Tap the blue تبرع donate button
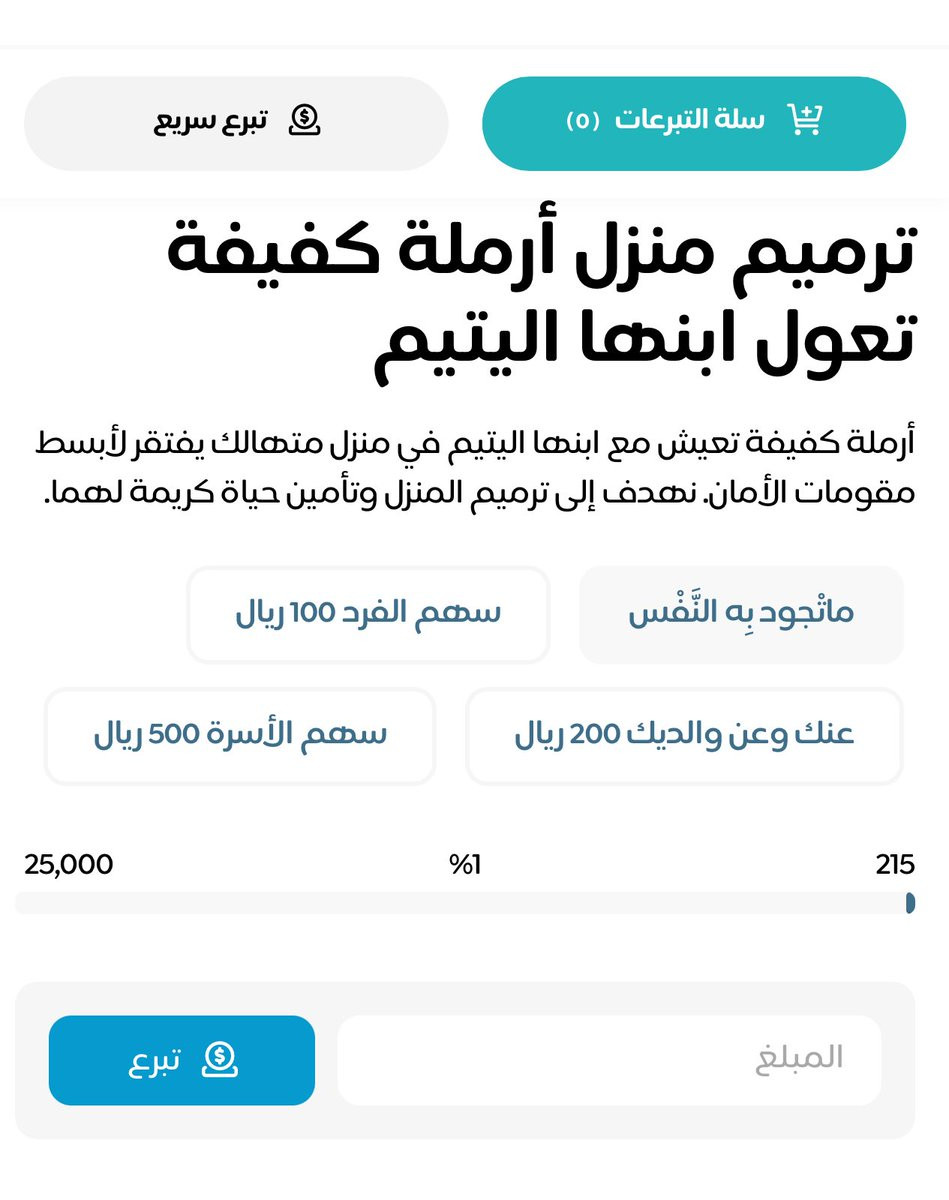Screen dimensions: 949x1200 point(181,1059)
